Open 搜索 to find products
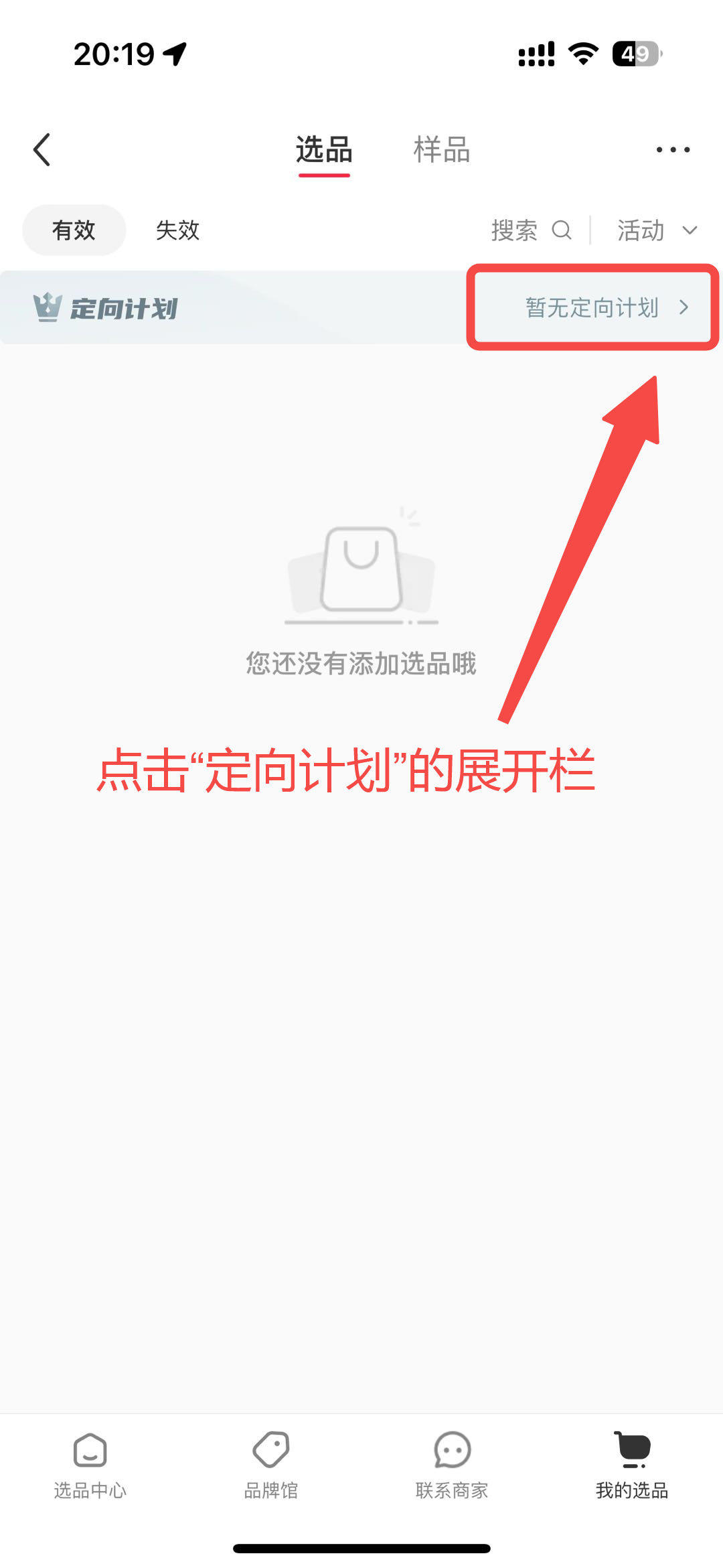 click(531, 230)
